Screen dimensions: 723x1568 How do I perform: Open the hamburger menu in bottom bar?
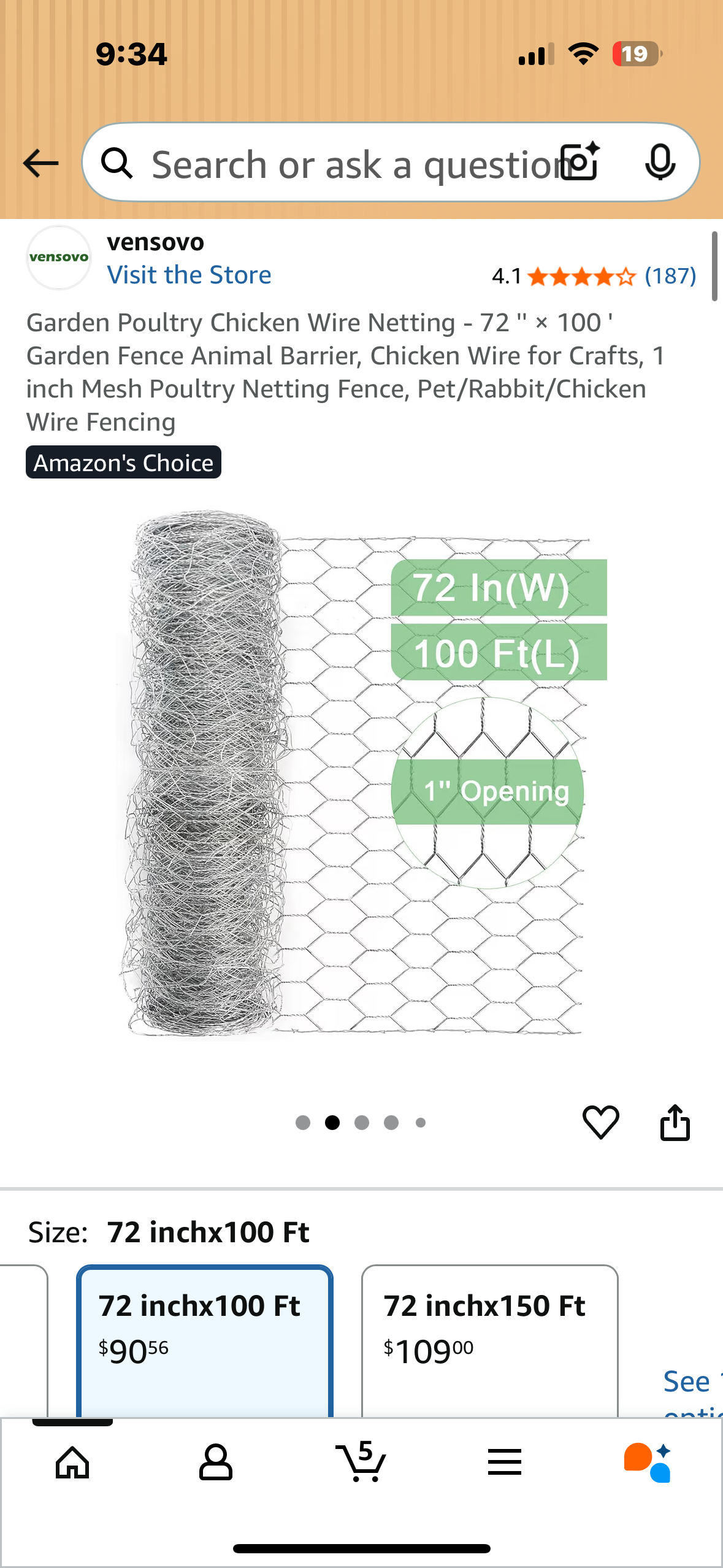[x=504, y=1461]
